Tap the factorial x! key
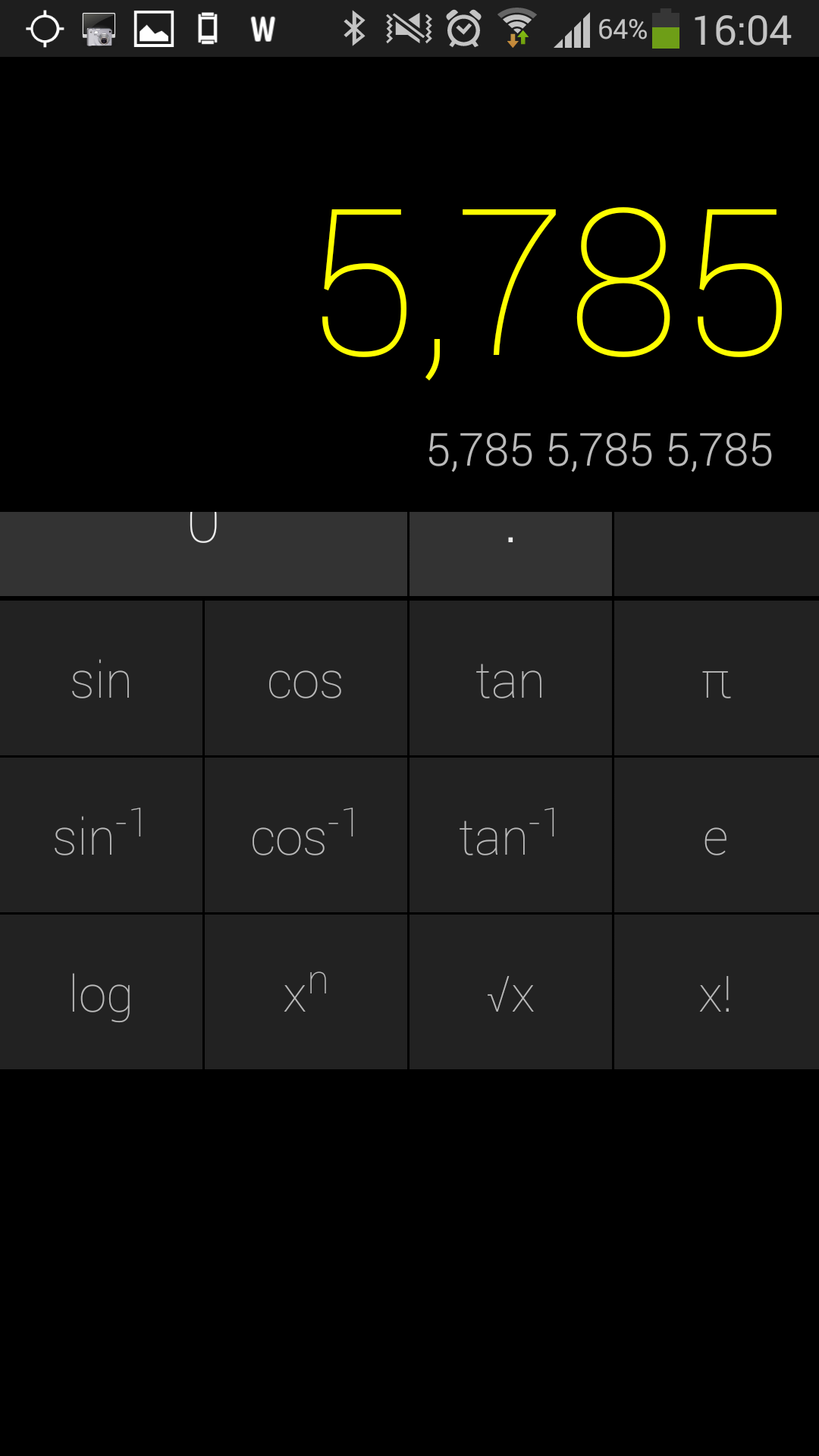819x1456 pixels. click(716, 993)
